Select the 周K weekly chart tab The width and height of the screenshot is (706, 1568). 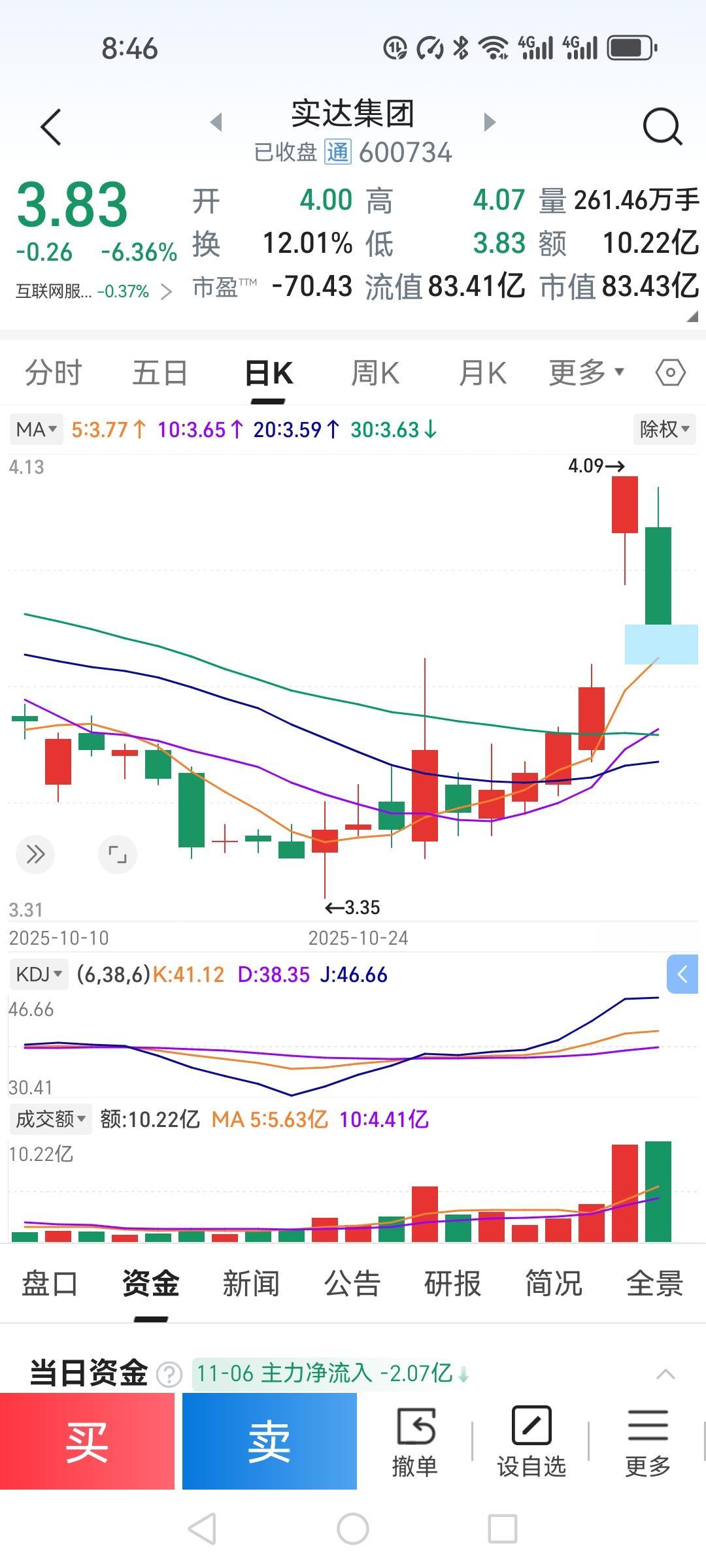[375, 374]
